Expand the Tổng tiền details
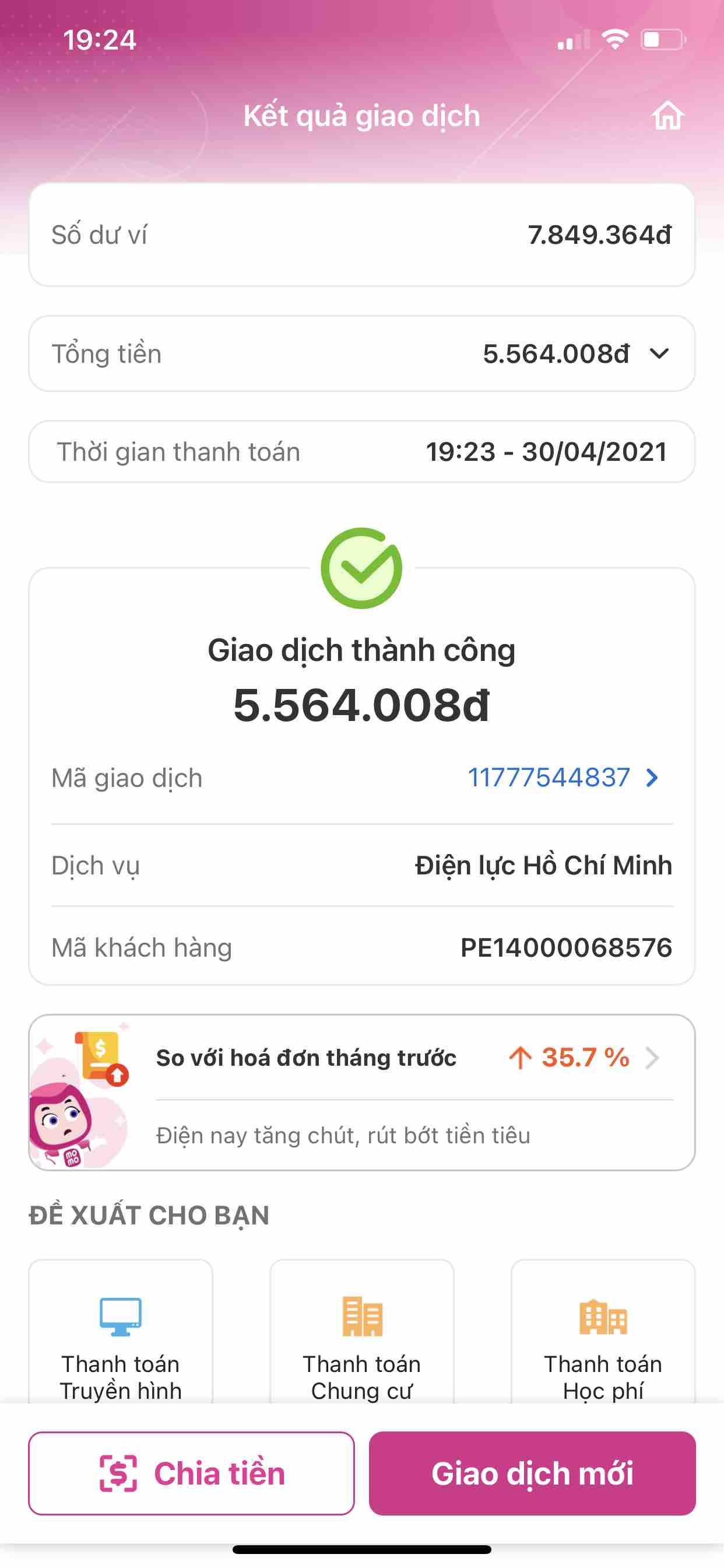Image resolution: width=724 pixels, height=1568 pixels. (x=659, y=353)
